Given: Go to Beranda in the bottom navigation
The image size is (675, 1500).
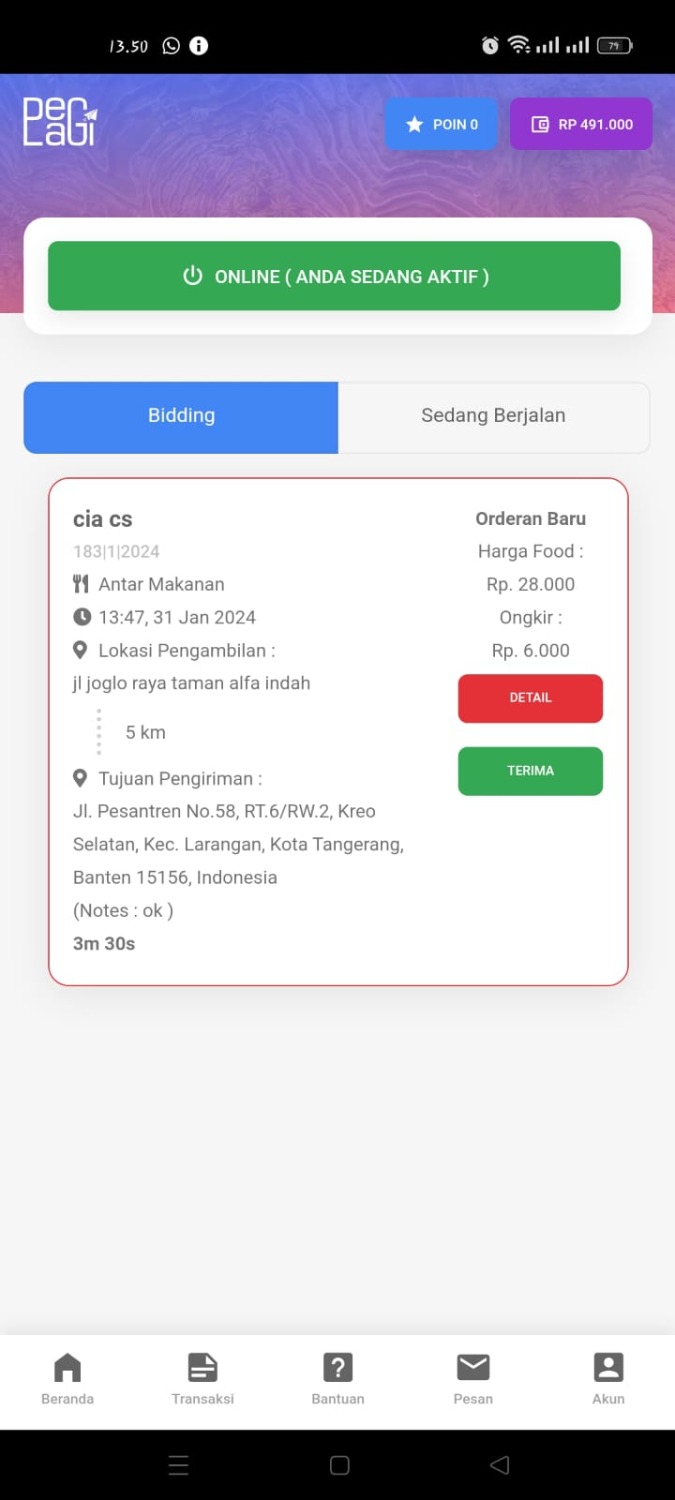Looking at the screenshot, I should coord(67,1379).
